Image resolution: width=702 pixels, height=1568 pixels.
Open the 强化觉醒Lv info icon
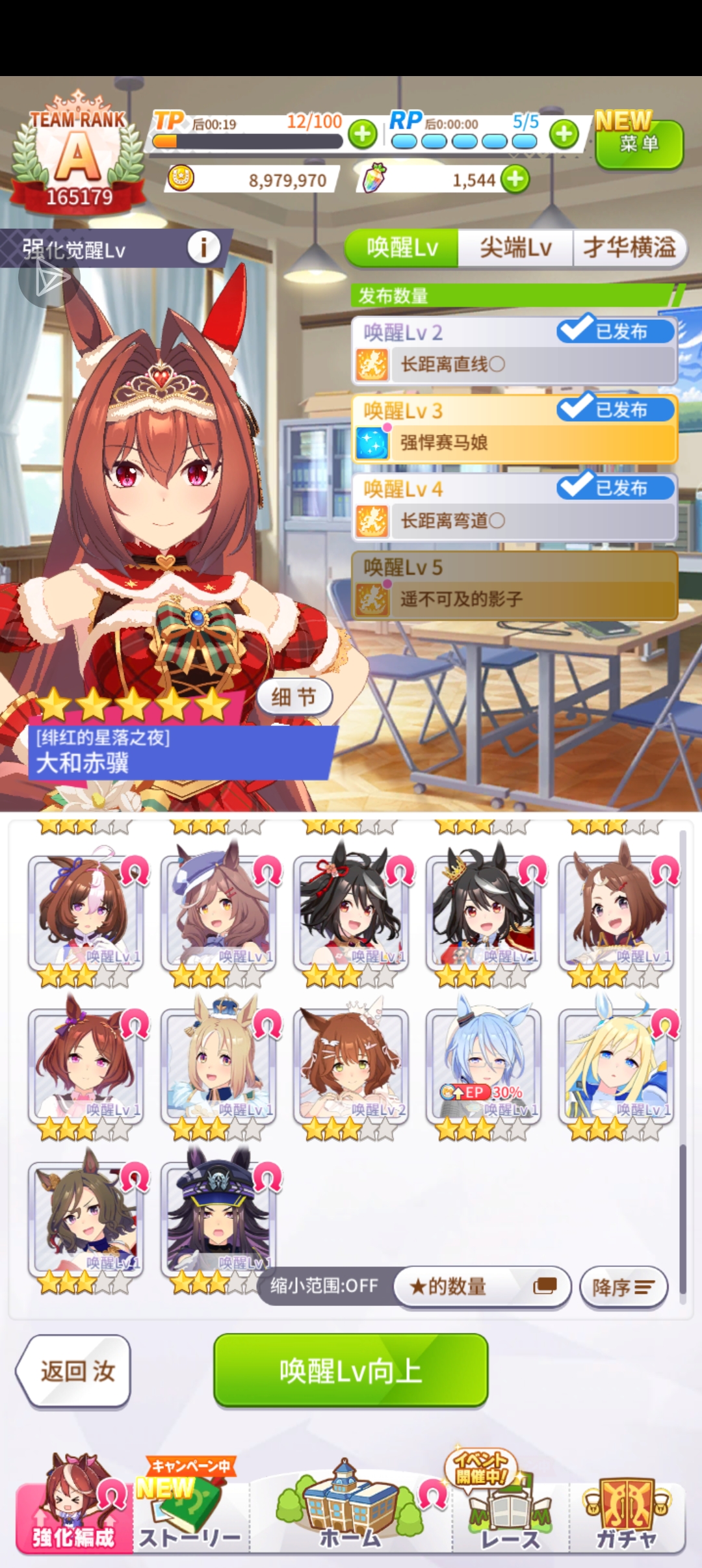pos(203,248)
